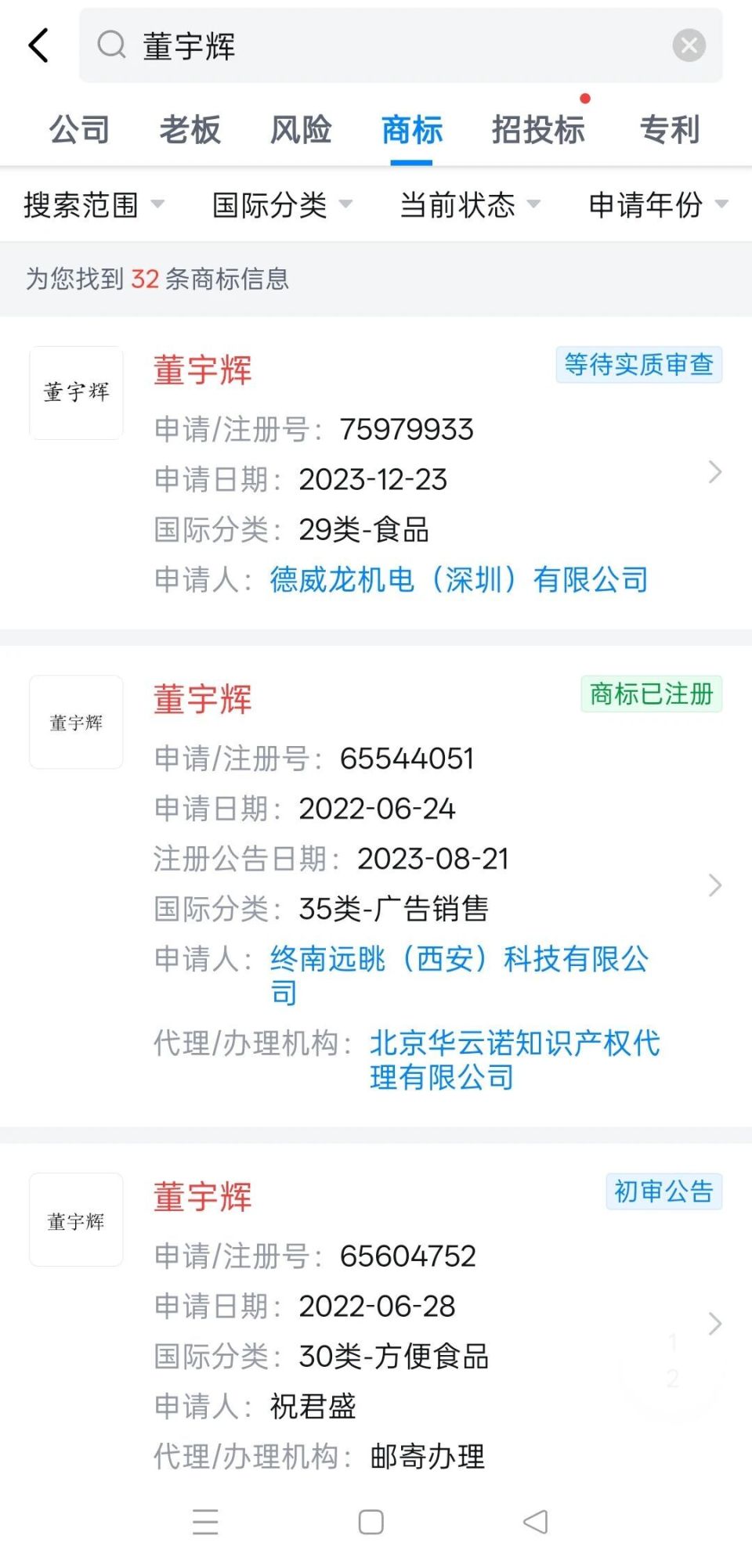Switch to the 招投标 tab
The image size is (752, 1568).
click(x=539, y=130)
